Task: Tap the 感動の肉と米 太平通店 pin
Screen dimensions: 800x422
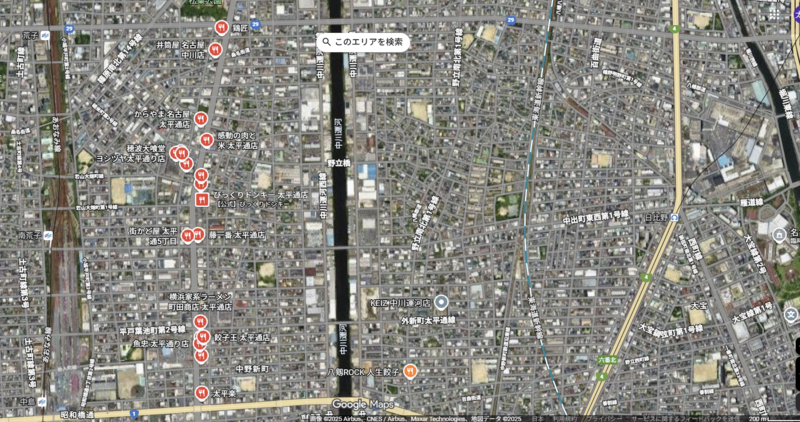Action: 207,140
